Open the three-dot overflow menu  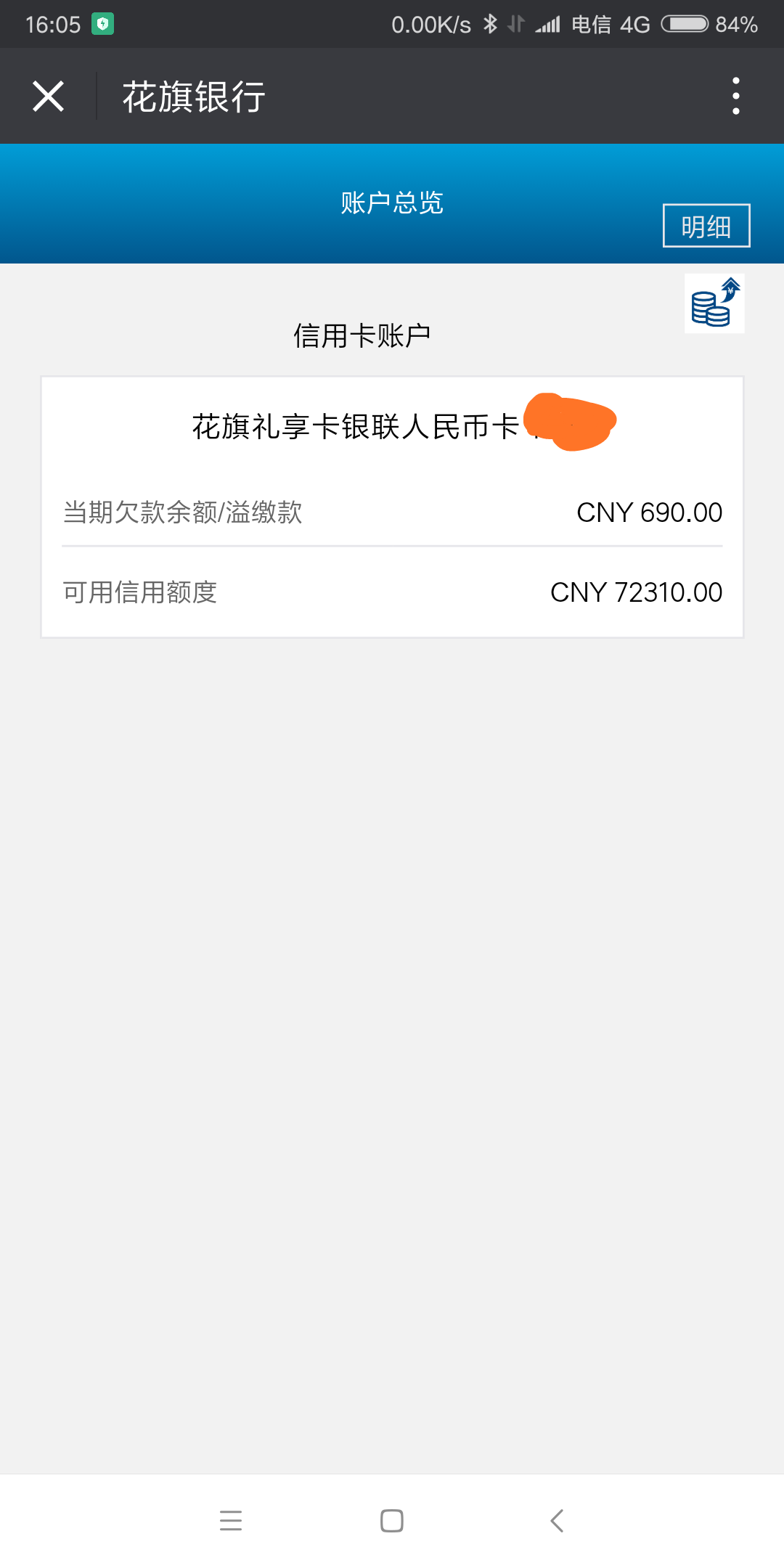point(736,96)
